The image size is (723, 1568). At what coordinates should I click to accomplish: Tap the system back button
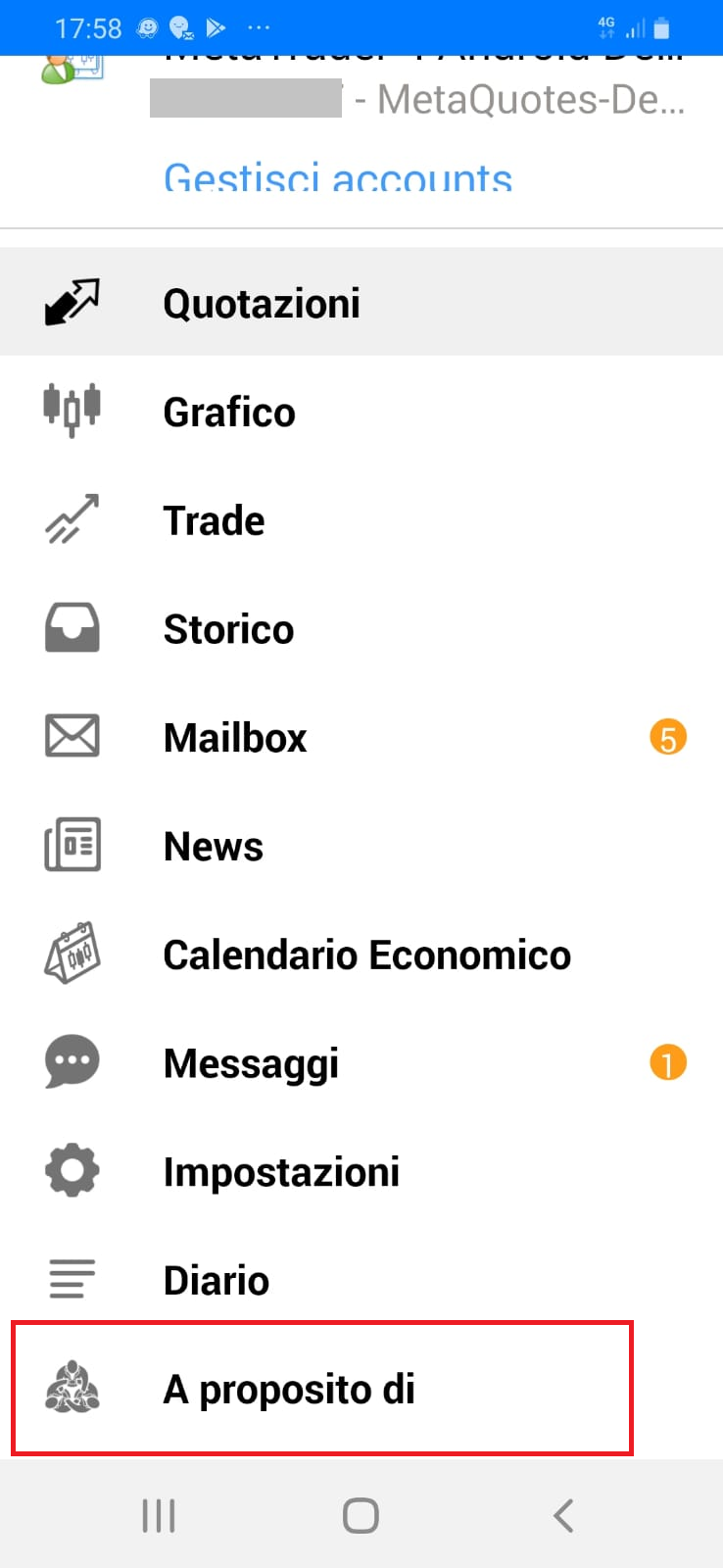coord(563,1515)
